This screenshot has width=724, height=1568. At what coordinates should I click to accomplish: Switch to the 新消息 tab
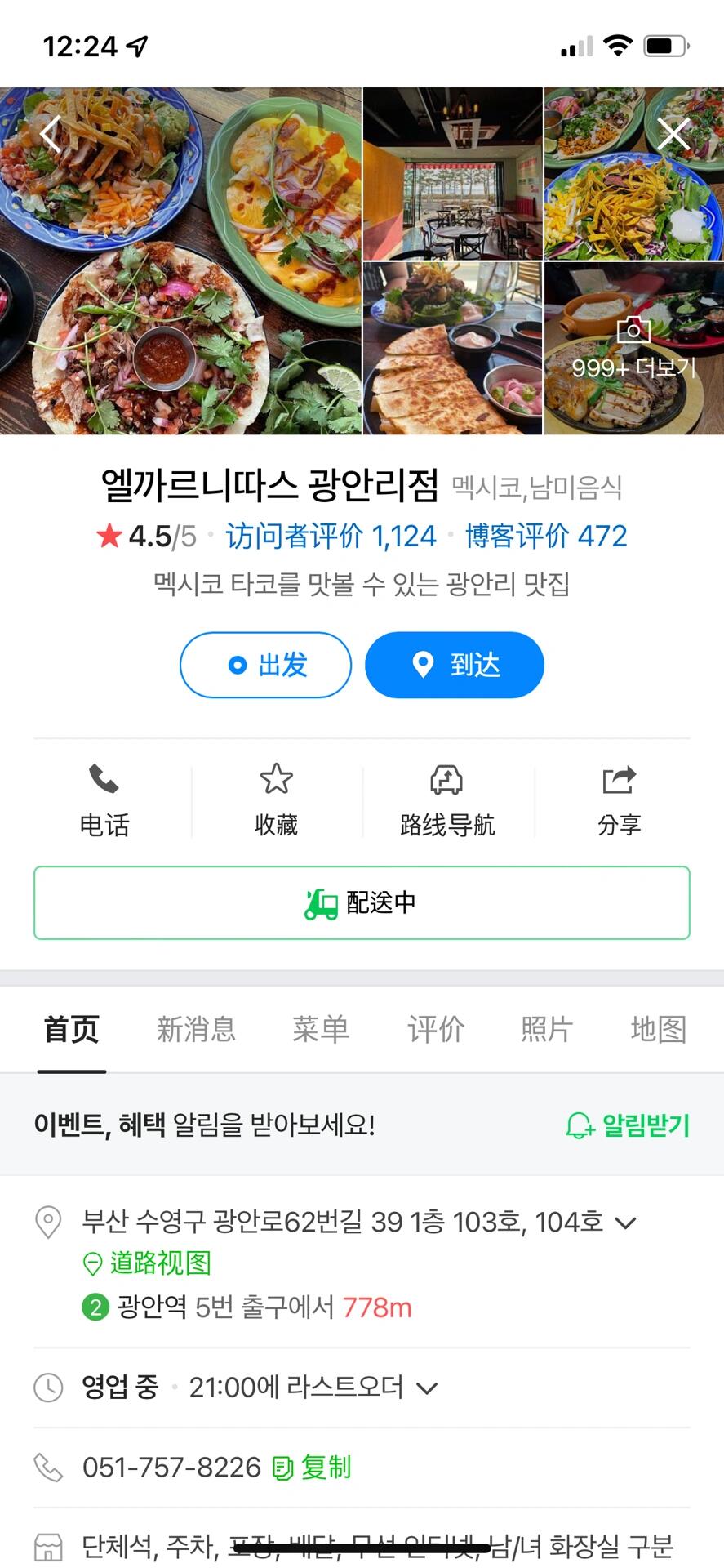pyautogui.click(x=196, y=1029)
